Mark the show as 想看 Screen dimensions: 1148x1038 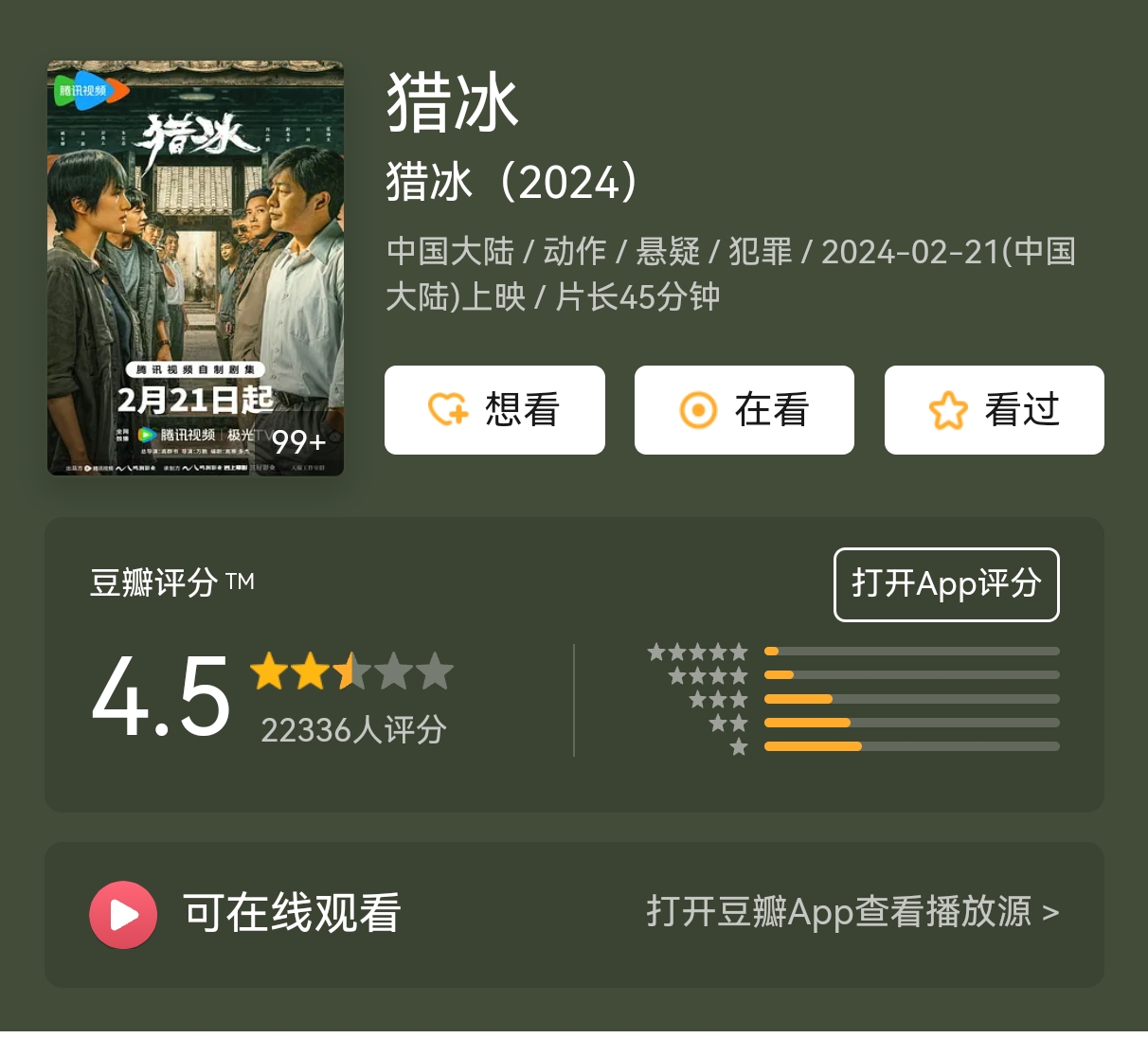click(x=494, y=410)
